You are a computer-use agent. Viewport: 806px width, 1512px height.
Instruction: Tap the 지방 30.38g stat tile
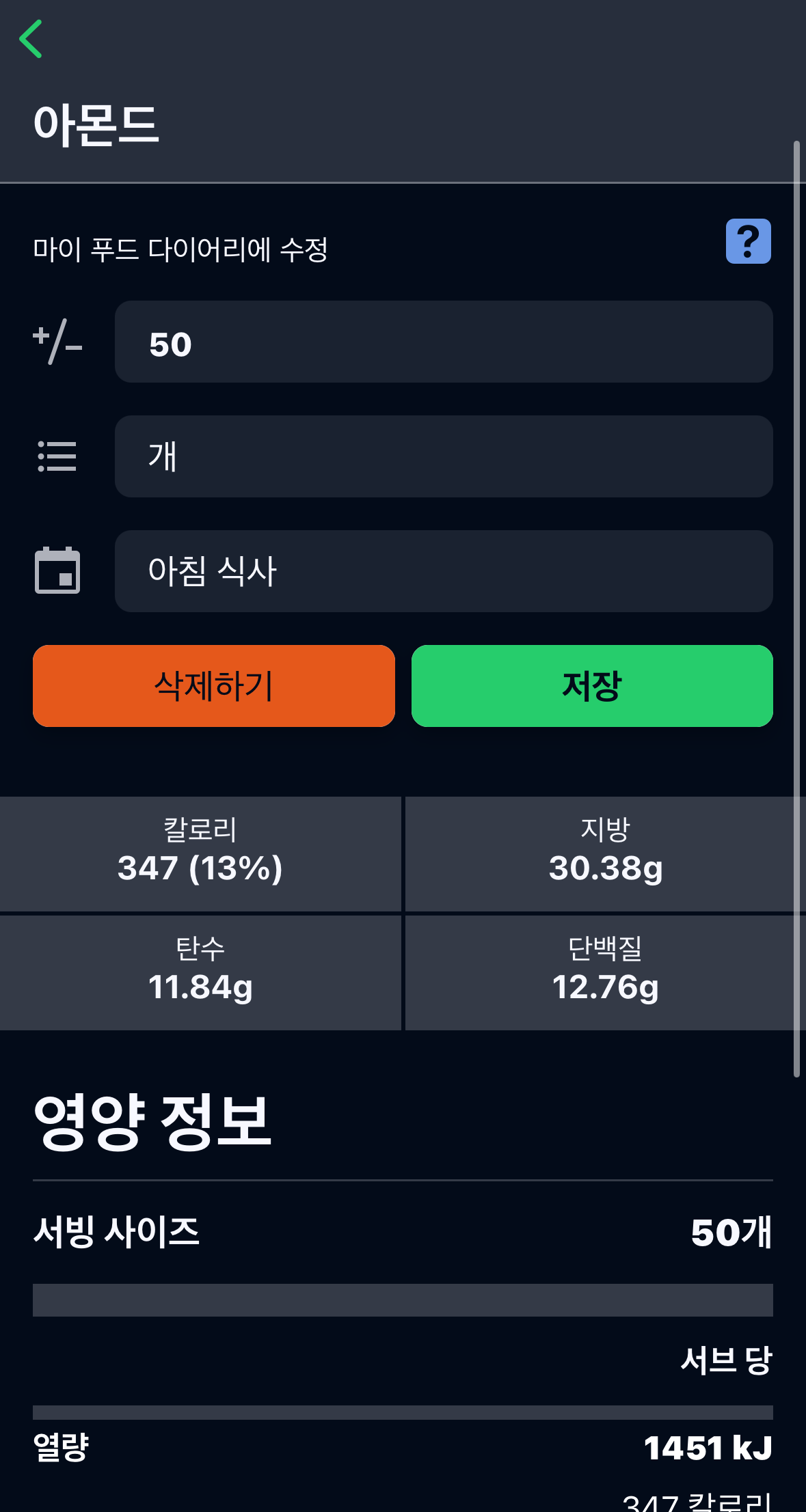(x=604, y=853)
